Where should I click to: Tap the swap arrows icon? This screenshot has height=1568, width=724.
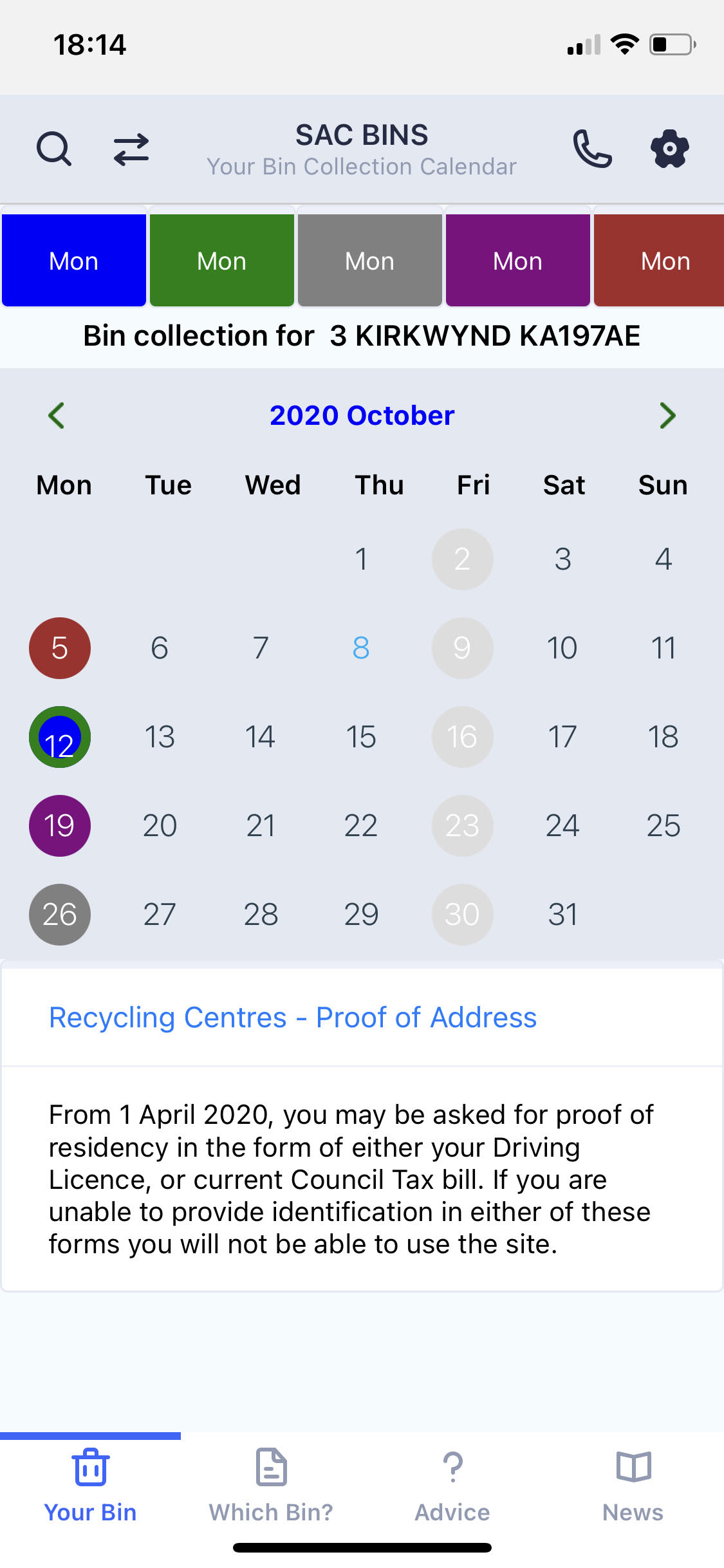pos(131,149)
